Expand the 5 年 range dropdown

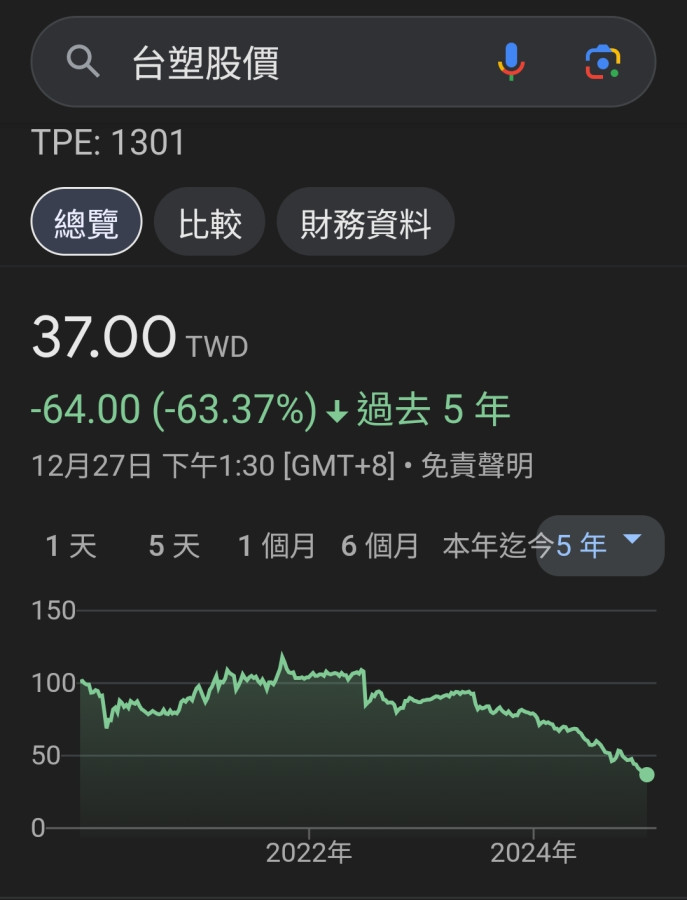[600, 545]
